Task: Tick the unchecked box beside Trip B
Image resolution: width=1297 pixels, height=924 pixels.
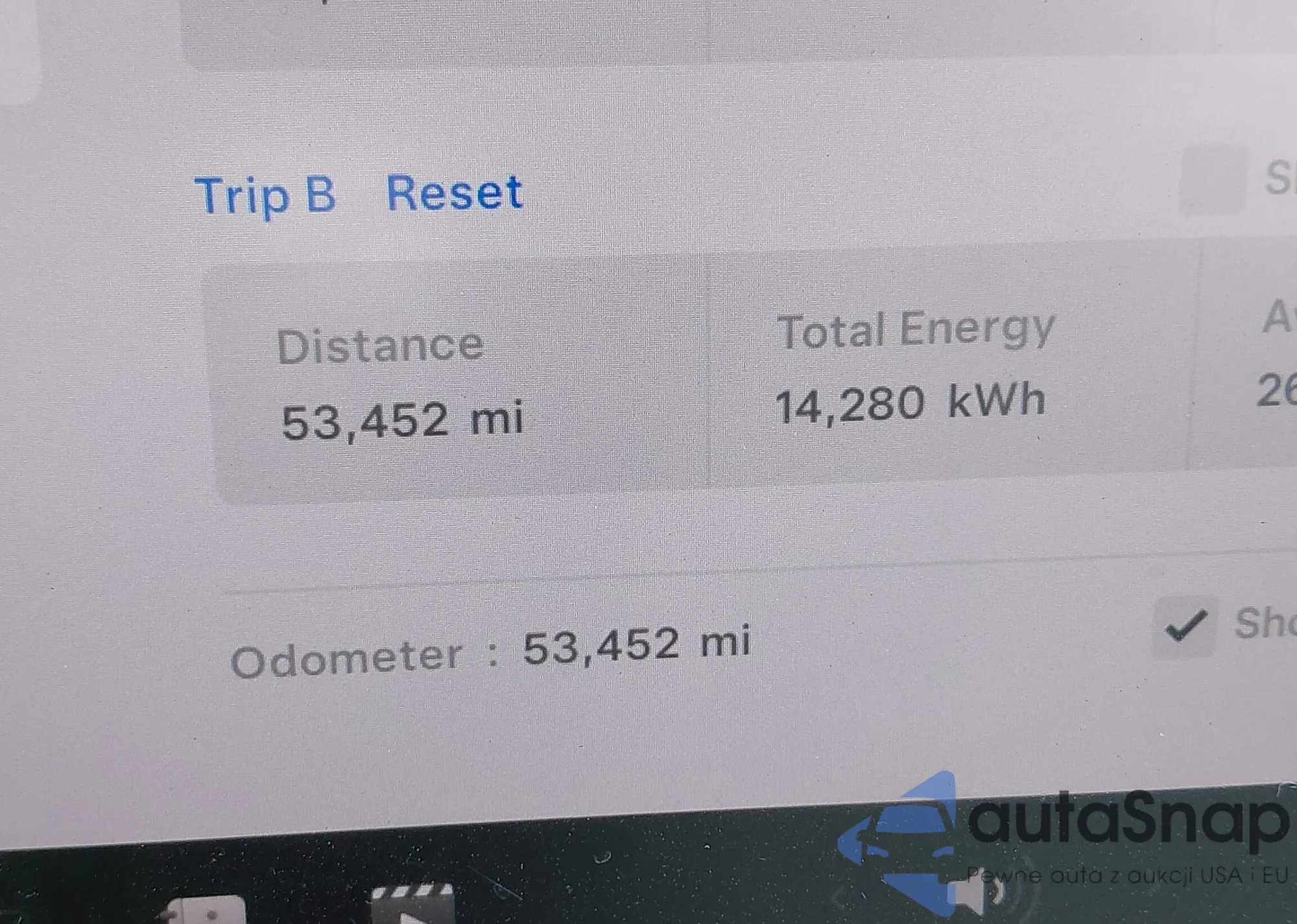Action: [x=1212, y=181]
